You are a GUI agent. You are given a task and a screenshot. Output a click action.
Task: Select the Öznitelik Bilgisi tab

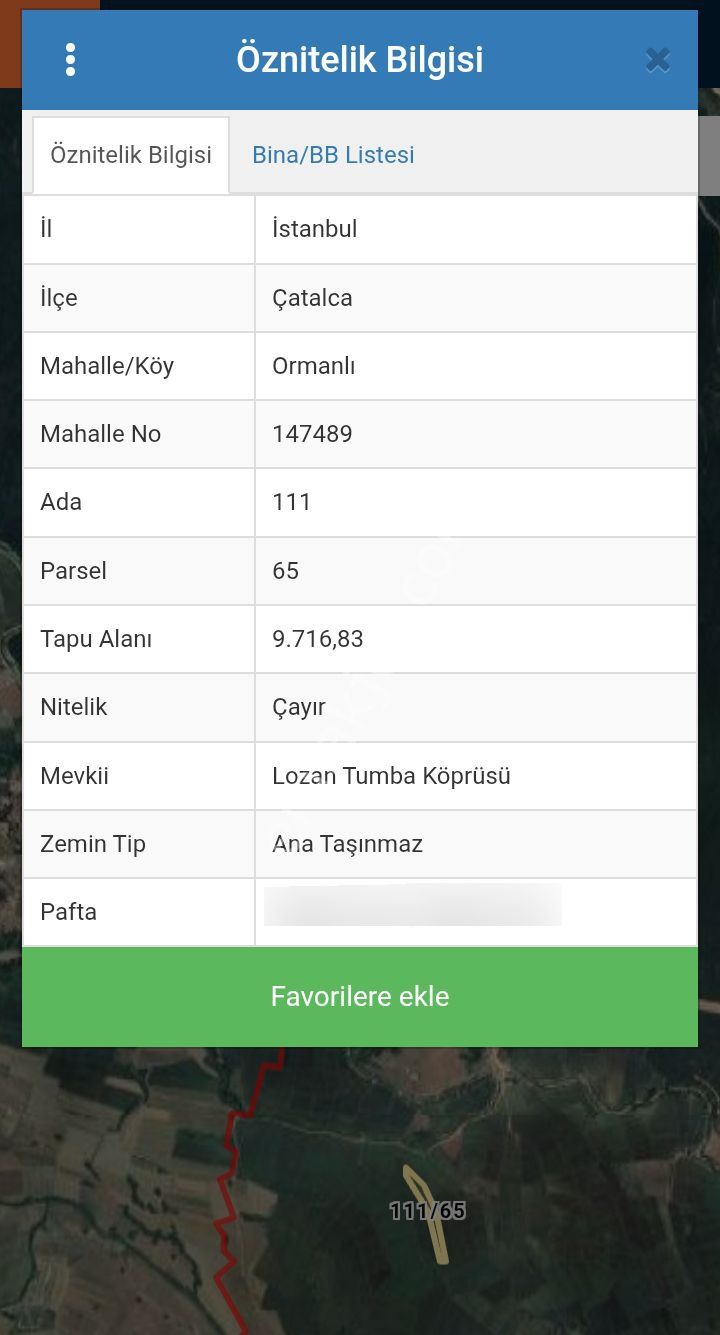(130, 155)
